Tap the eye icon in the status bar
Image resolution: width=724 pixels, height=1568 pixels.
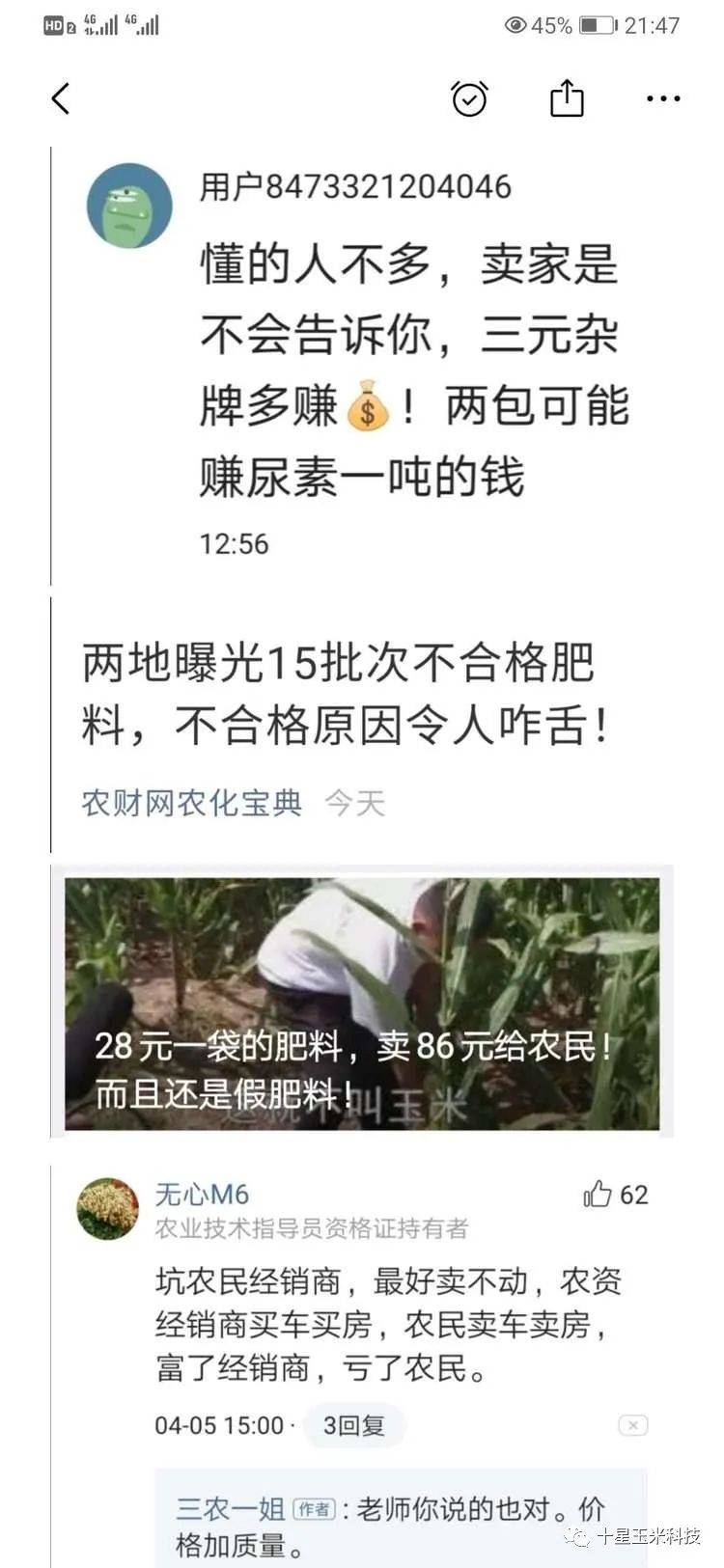[x=518, y=27]
